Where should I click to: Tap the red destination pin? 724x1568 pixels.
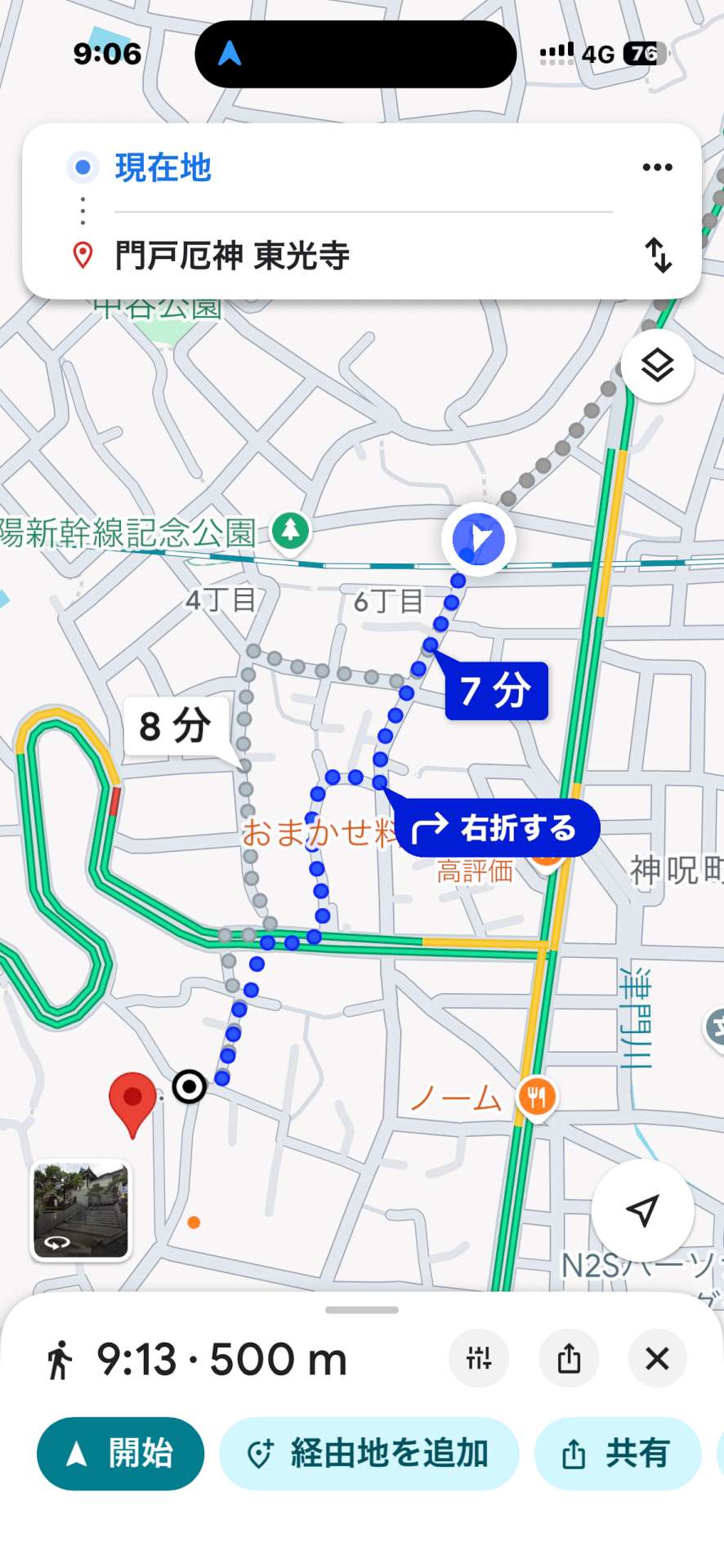click(x=132, y=1100)
